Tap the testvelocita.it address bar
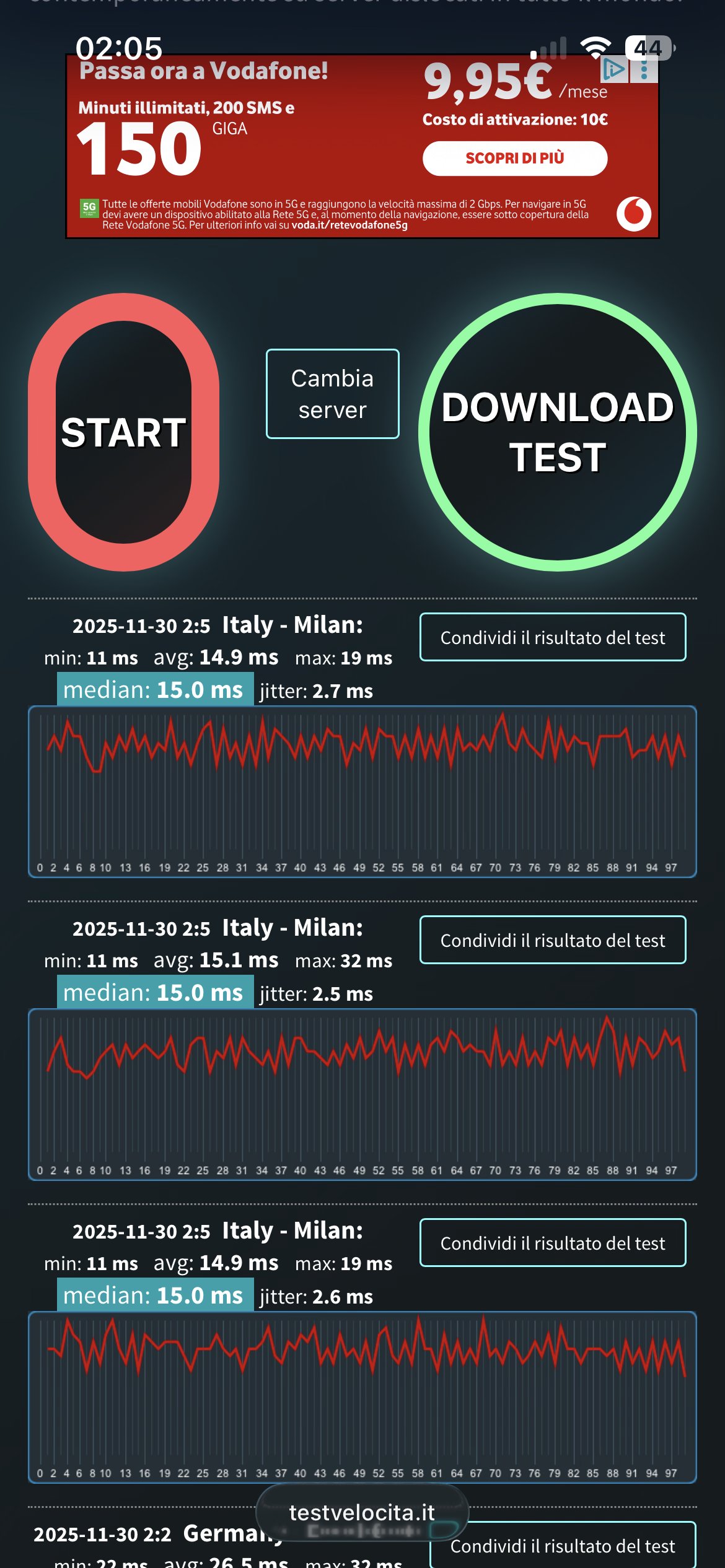The width and height of the screenshot is (725, 1568). [362, 1512]
